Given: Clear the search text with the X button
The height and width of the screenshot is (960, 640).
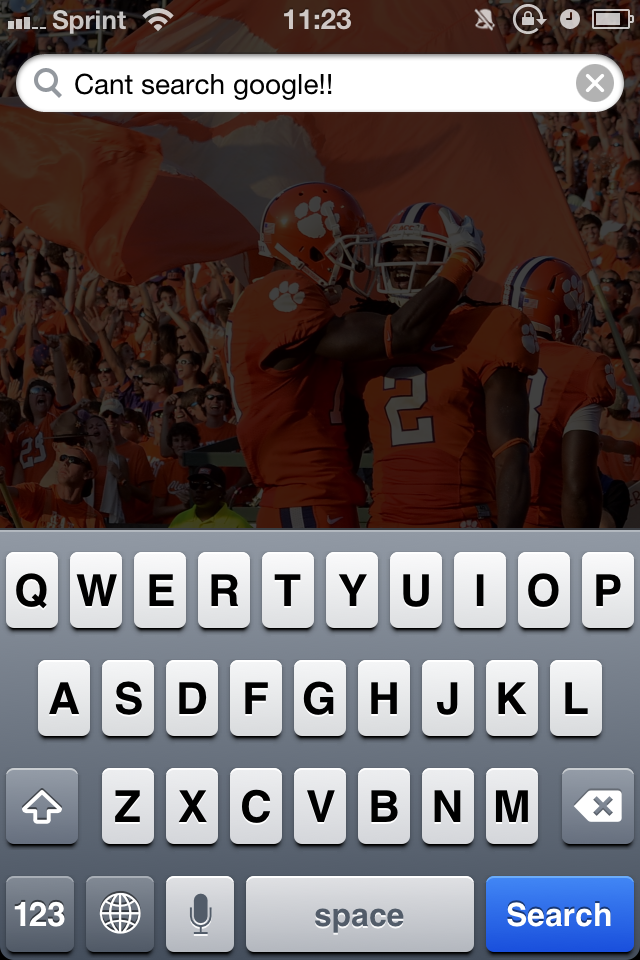Looking at the screenshot, I should 595,83.
